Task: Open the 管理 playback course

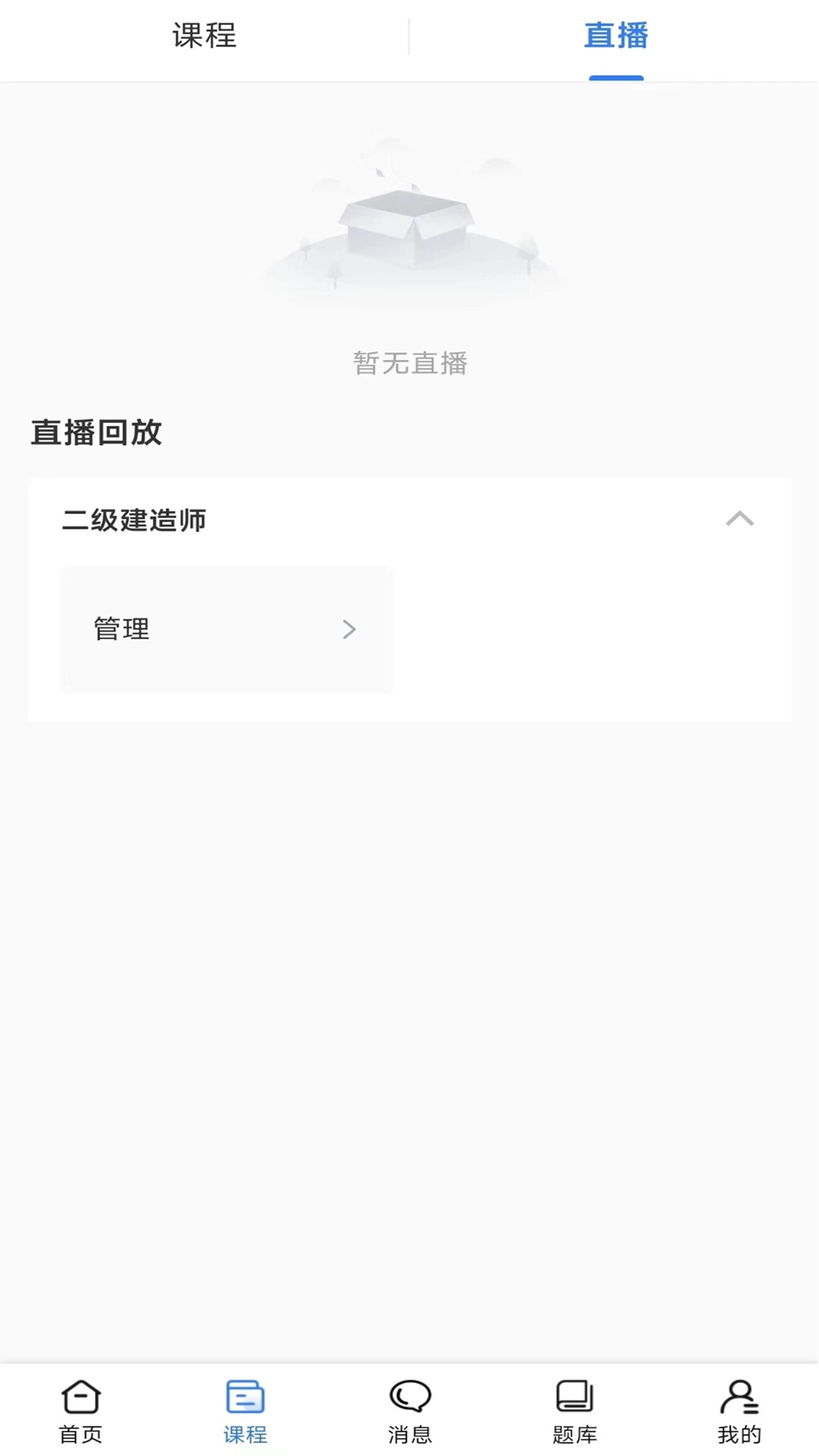Action: 227,629
